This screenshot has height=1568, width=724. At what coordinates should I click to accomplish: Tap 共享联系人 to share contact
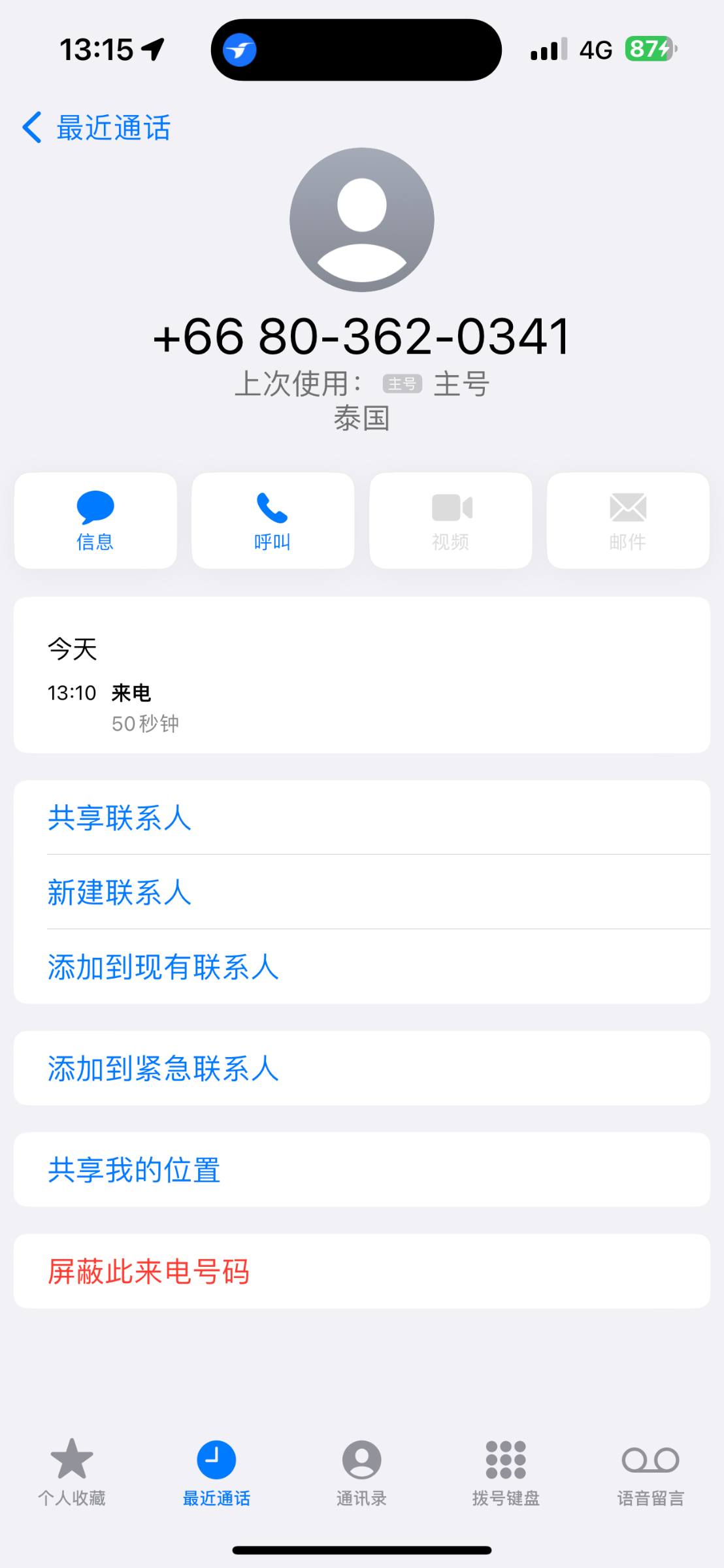362,817
